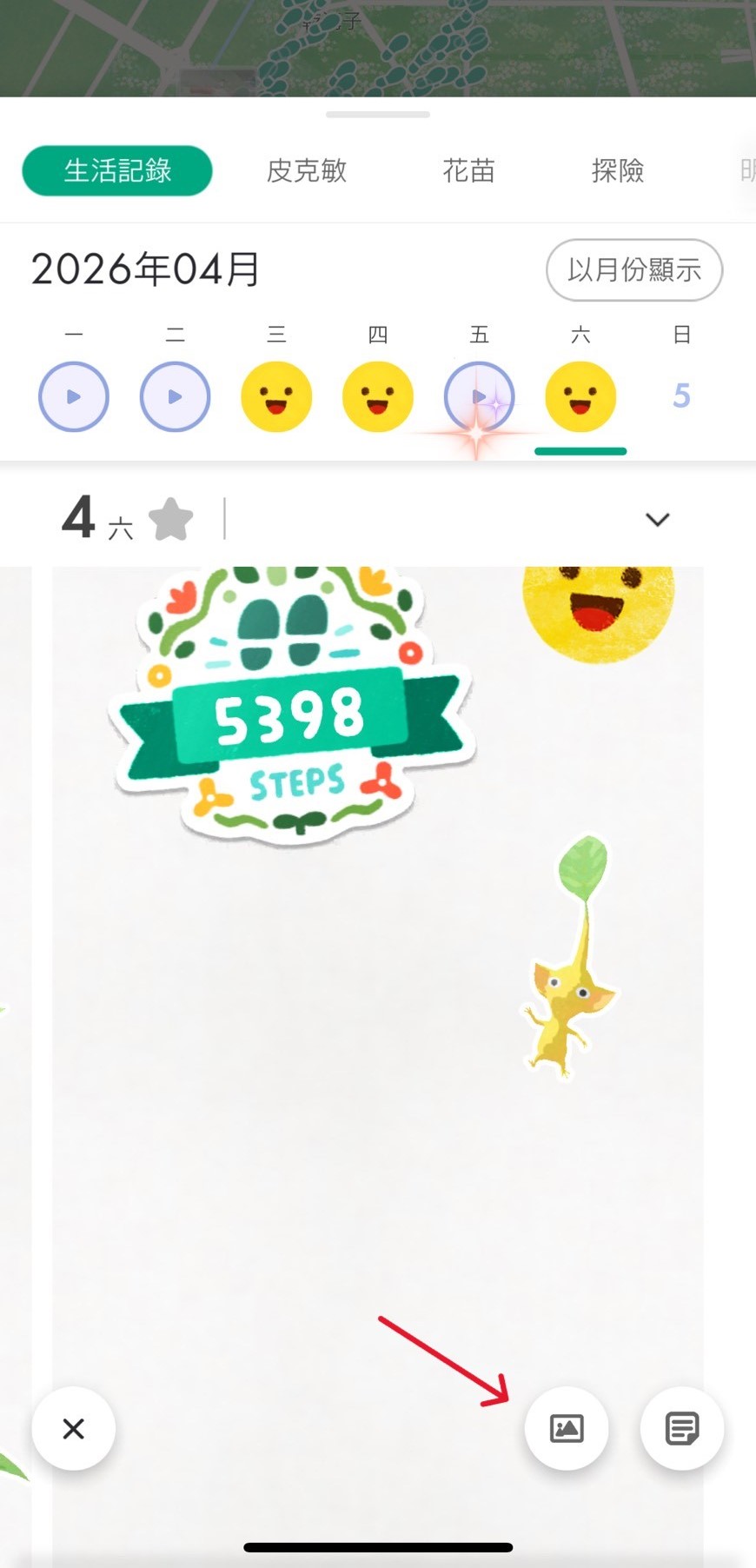Play Friday's (五) daily lookback
This screenshot has height=1568, width=756.
click(479, 396)
